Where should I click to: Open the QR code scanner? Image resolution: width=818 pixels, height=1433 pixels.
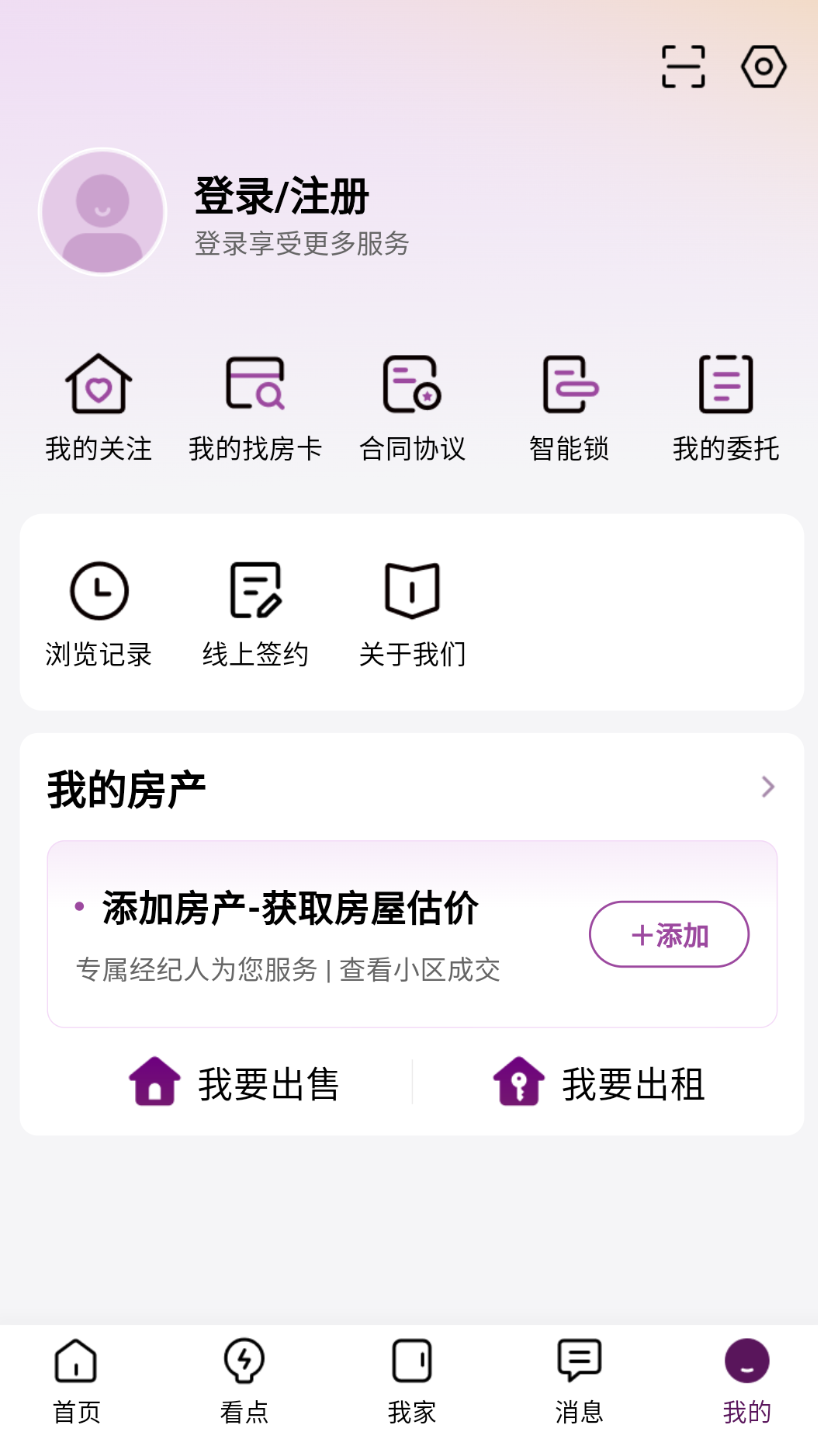pyautogui.click(x=683, y=66)
